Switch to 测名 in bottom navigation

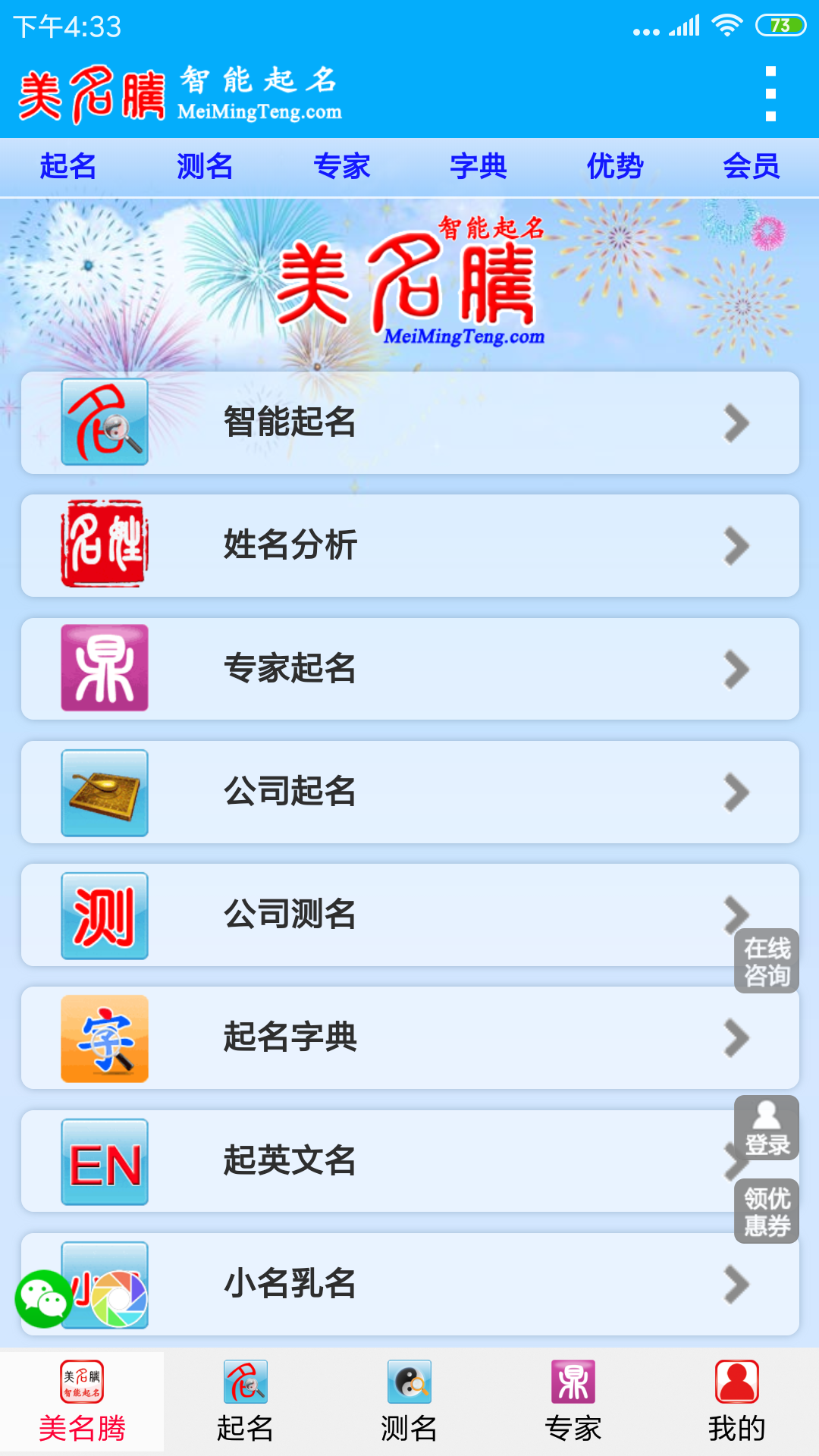409,1401
